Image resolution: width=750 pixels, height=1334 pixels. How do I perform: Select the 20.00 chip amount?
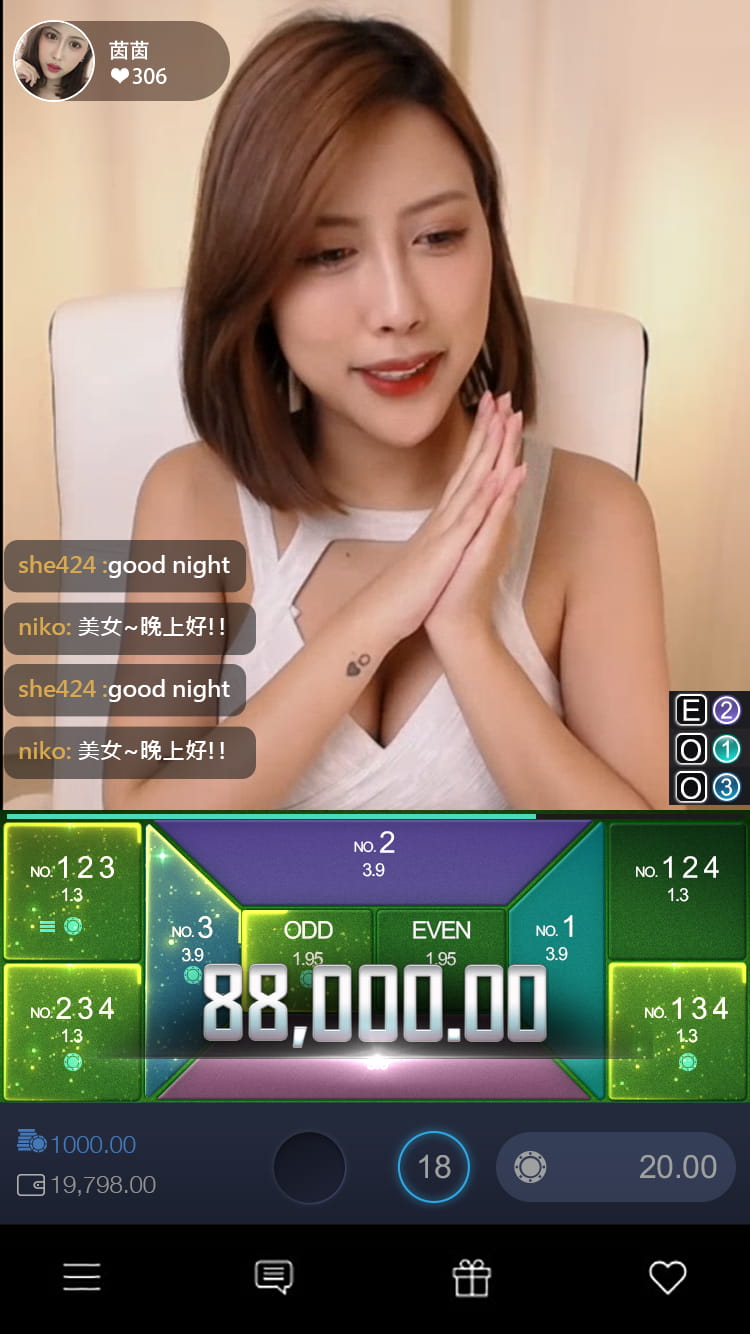(x=616, y=1167)
